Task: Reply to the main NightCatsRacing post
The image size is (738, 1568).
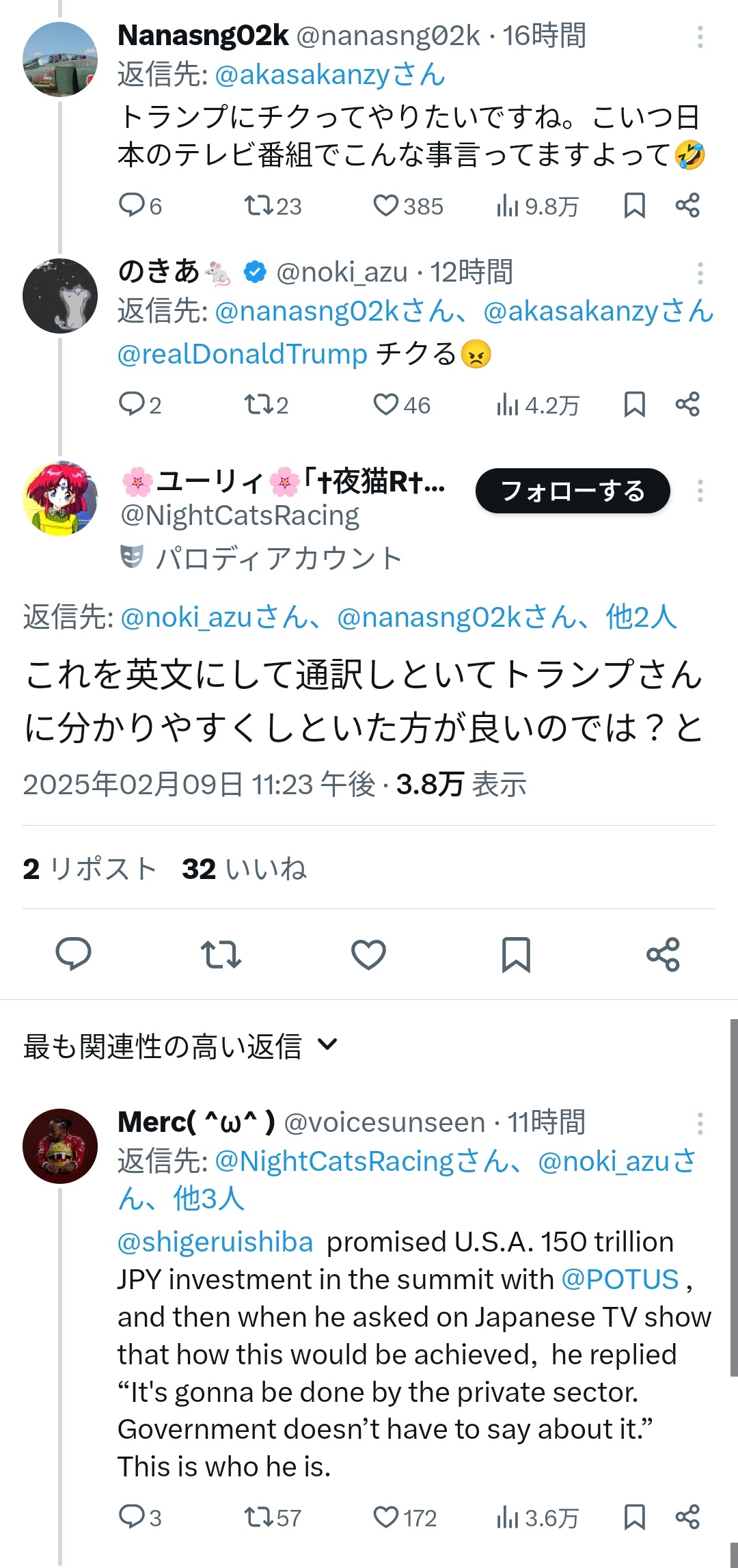Action: pyautogui.click(x=73, y=954)
